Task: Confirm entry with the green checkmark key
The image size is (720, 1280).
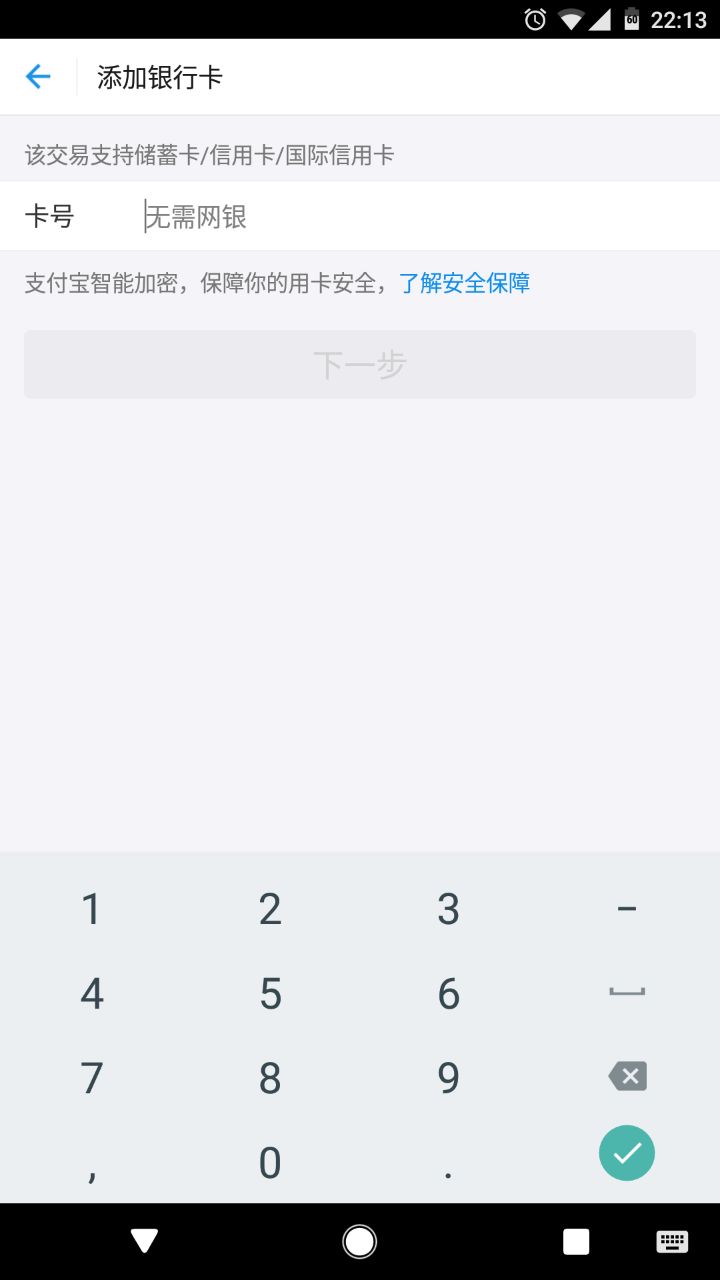Action: (627, 1153)
